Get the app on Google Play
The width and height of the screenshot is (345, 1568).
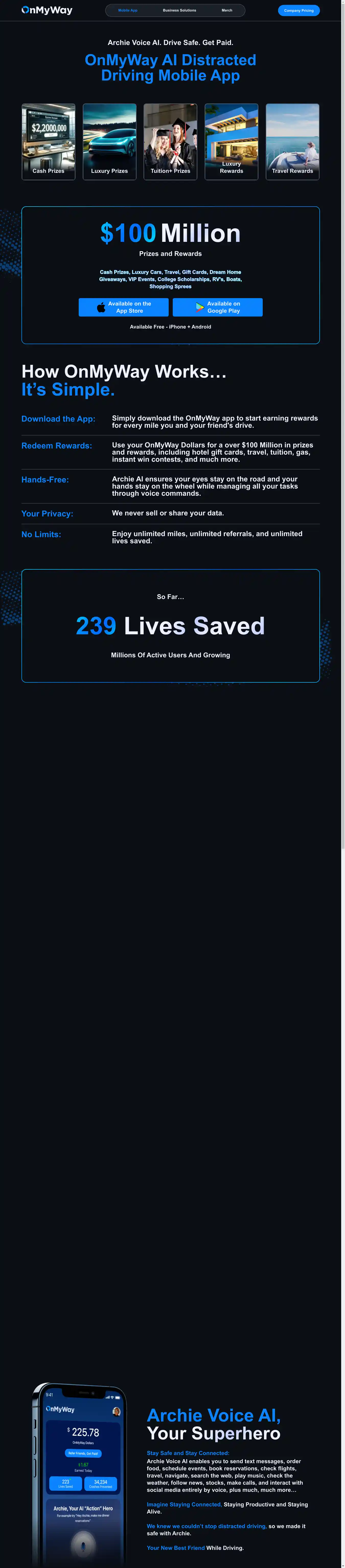click(x=218, y=307)
